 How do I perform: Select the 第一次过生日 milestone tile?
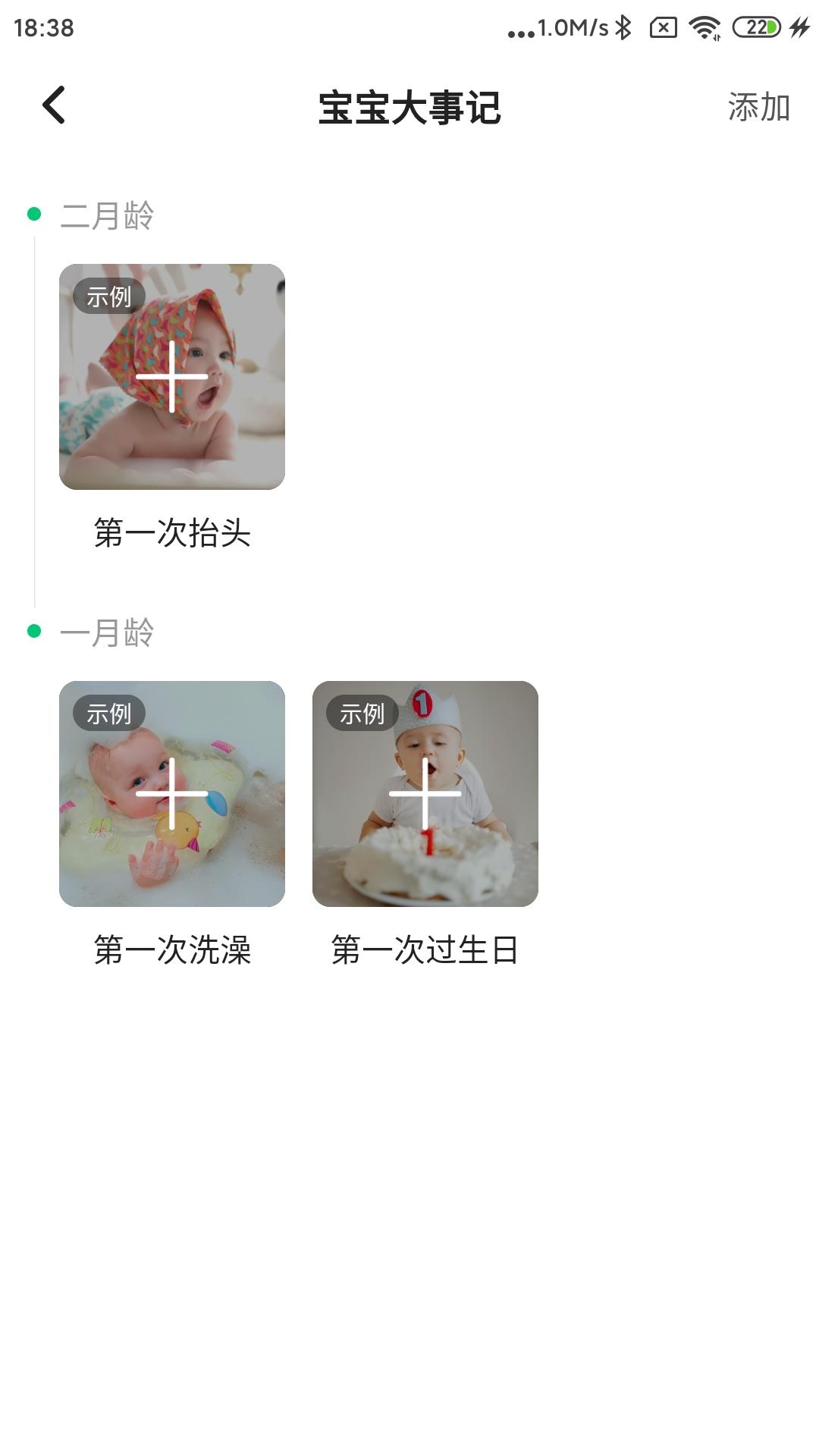425,793
